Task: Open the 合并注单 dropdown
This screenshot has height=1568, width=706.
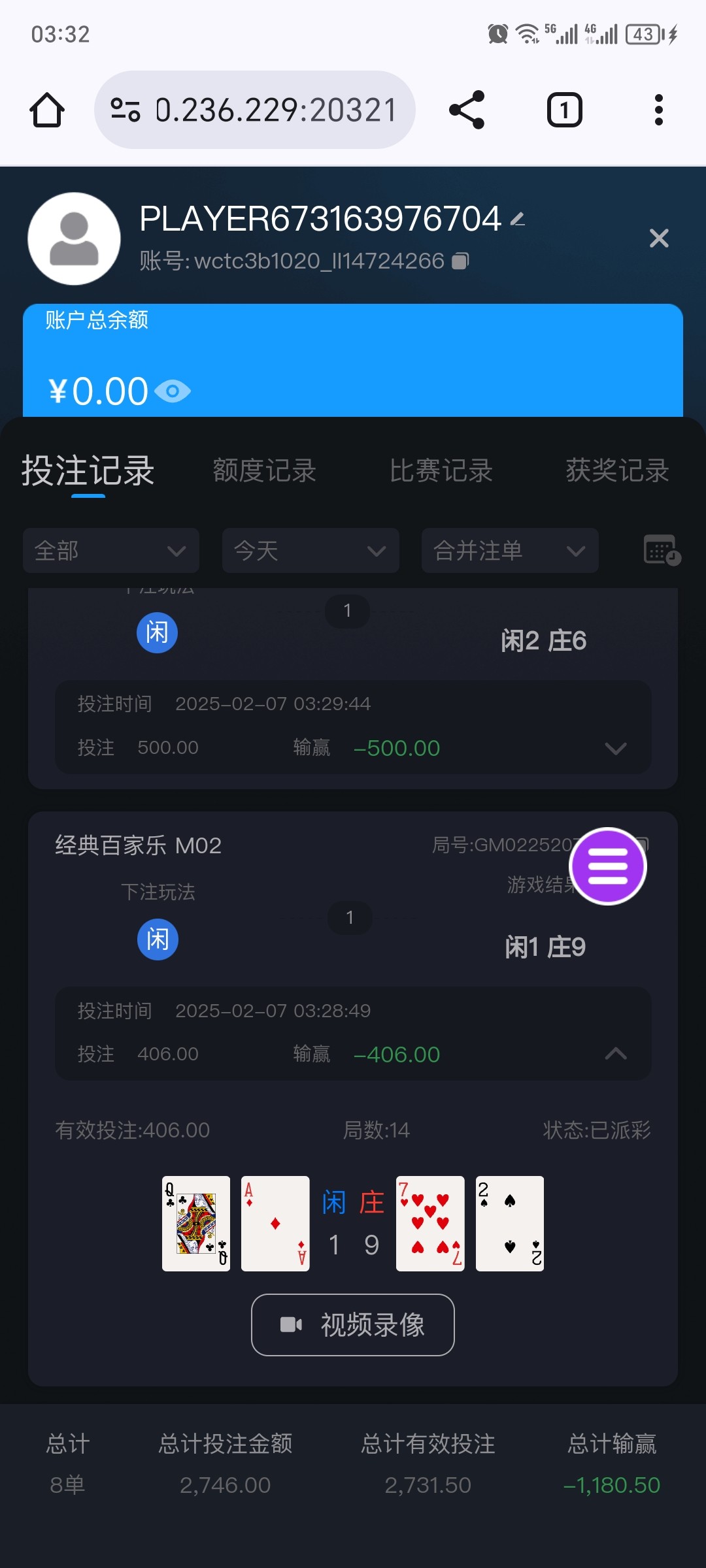Action: [x=510, y=551]
